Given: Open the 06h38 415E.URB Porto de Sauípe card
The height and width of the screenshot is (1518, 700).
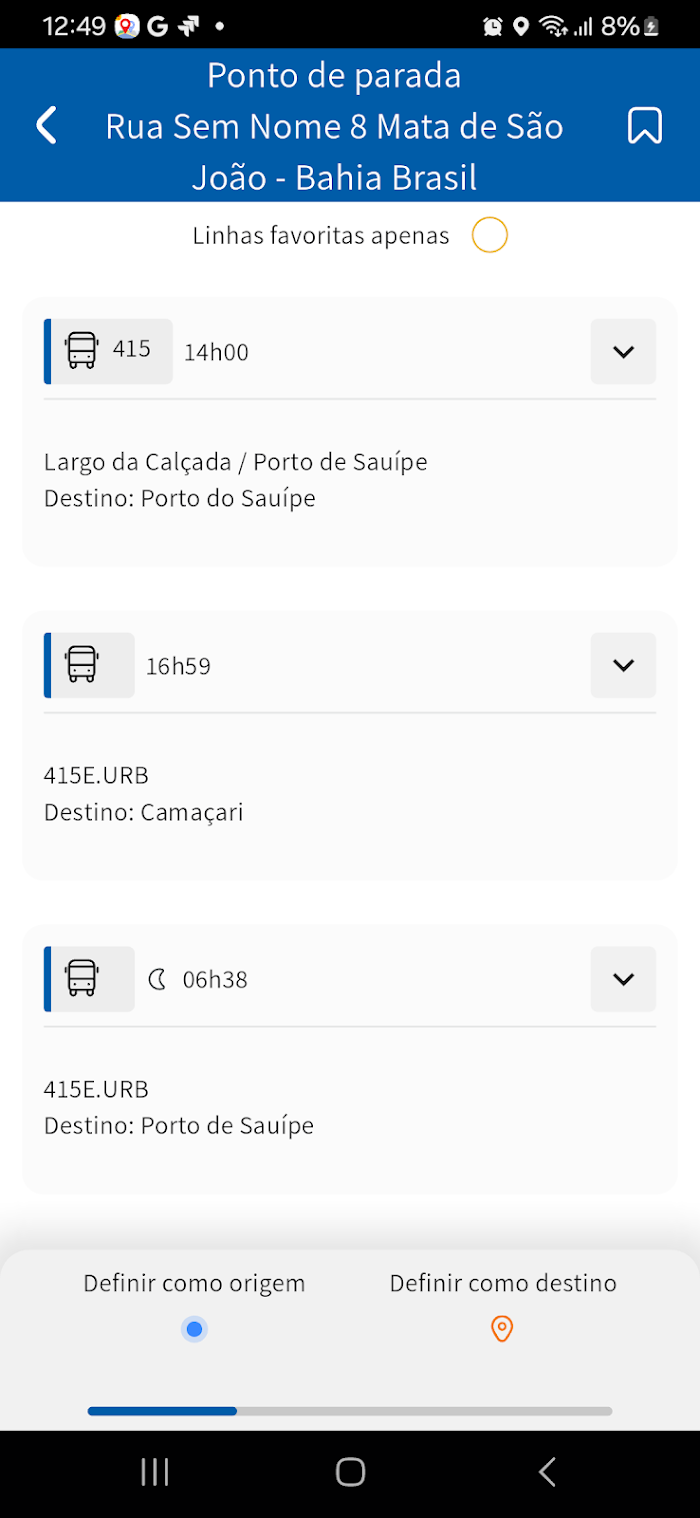Looking at the screenshot, I should 350,1059.
